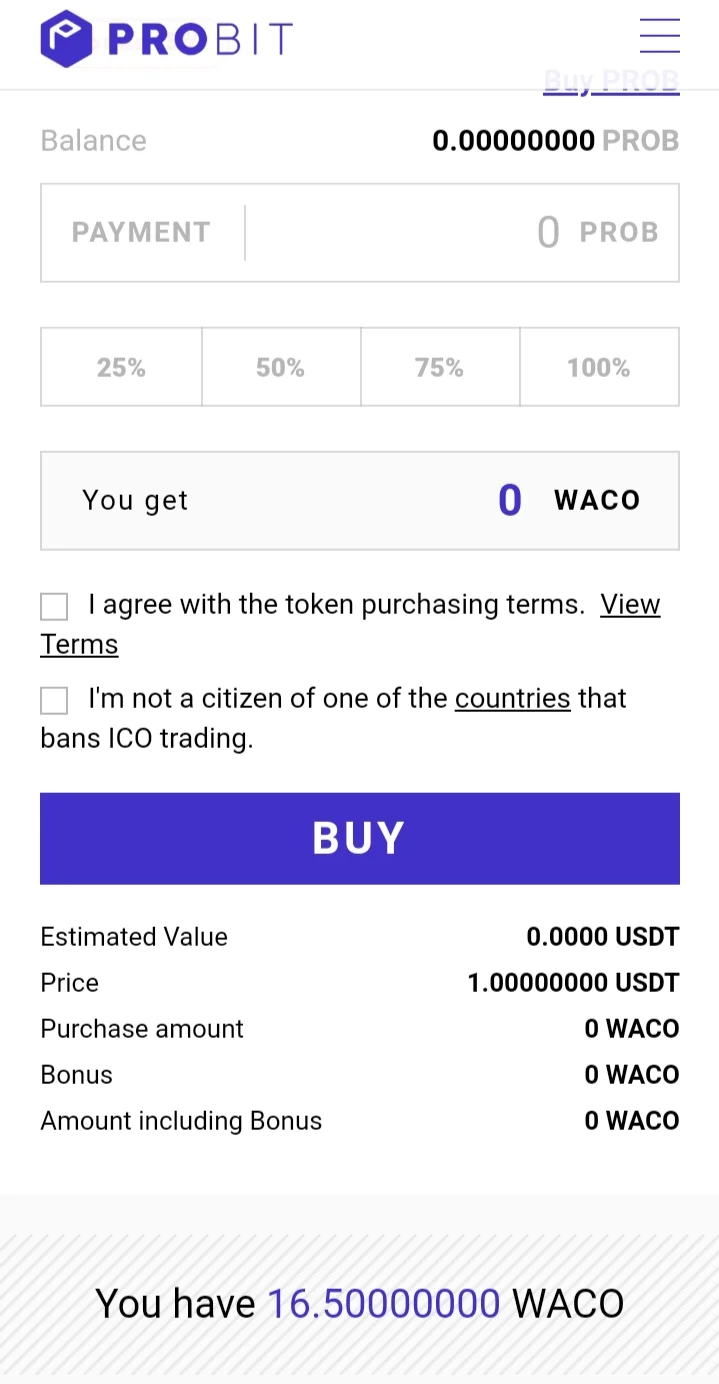Screen dimensions: 719x1384
Task: Open the countries link
Action: (x=512, y=698)
